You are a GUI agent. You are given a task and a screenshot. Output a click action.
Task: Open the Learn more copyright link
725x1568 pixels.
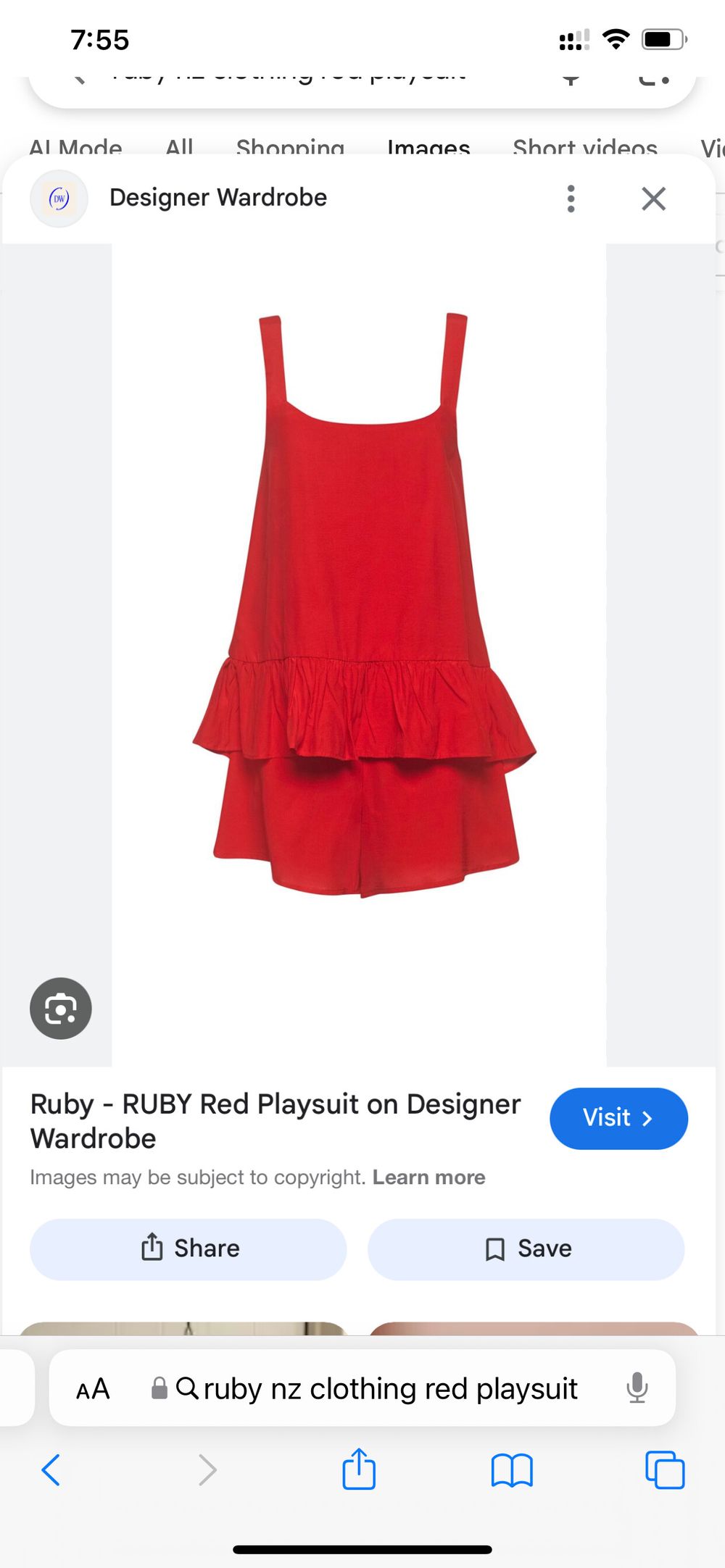click(428, 1177)
